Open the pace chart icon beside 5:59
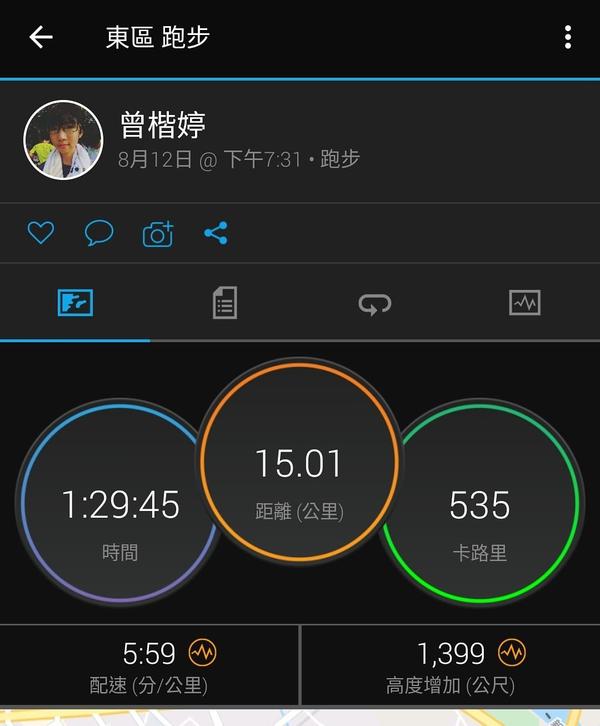Image resolution: width=600 pixels, height=726 pixels. pyautogui.click(x=203, y=654)
